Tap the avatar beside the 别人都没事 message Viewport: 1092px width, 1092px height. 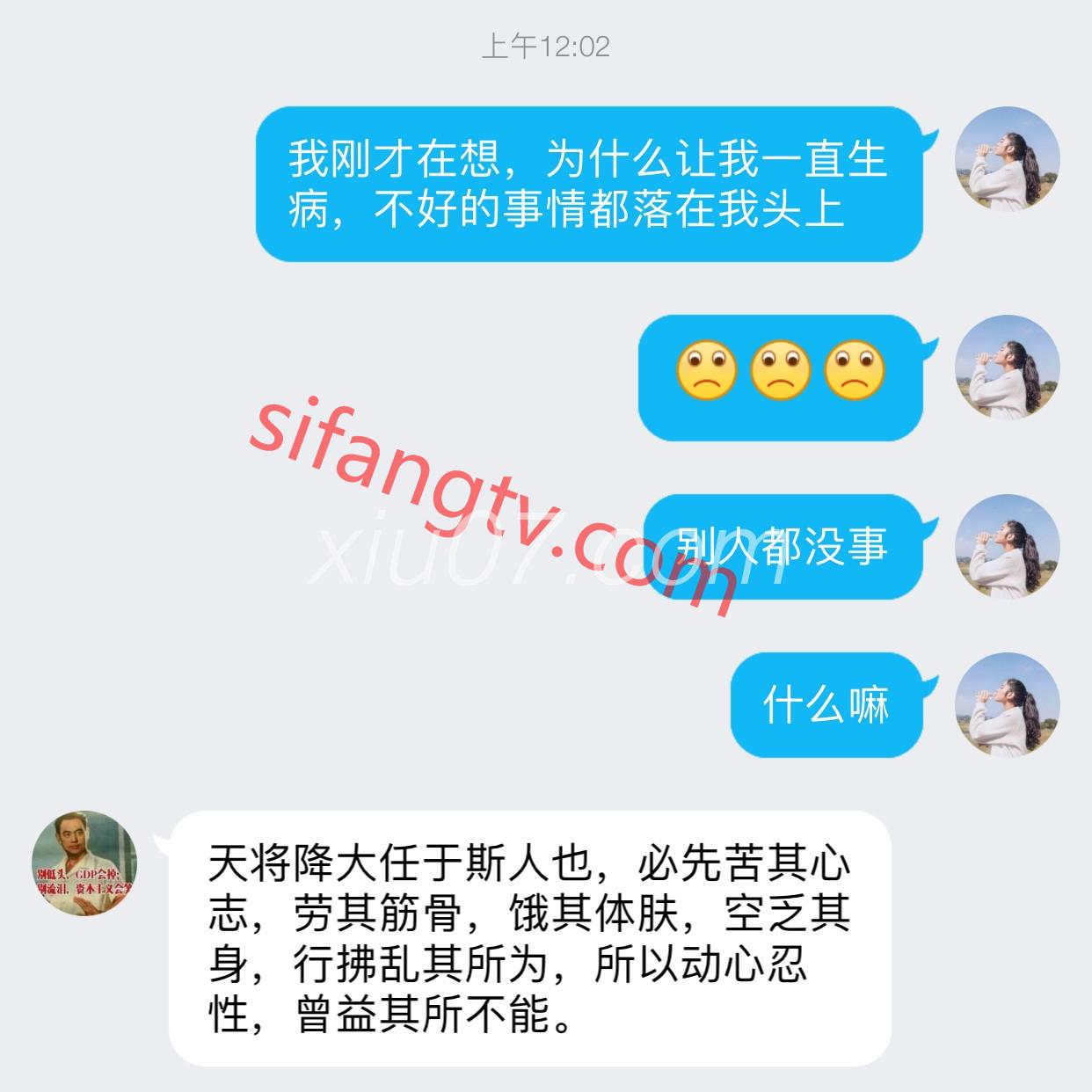click(1008, 546)
